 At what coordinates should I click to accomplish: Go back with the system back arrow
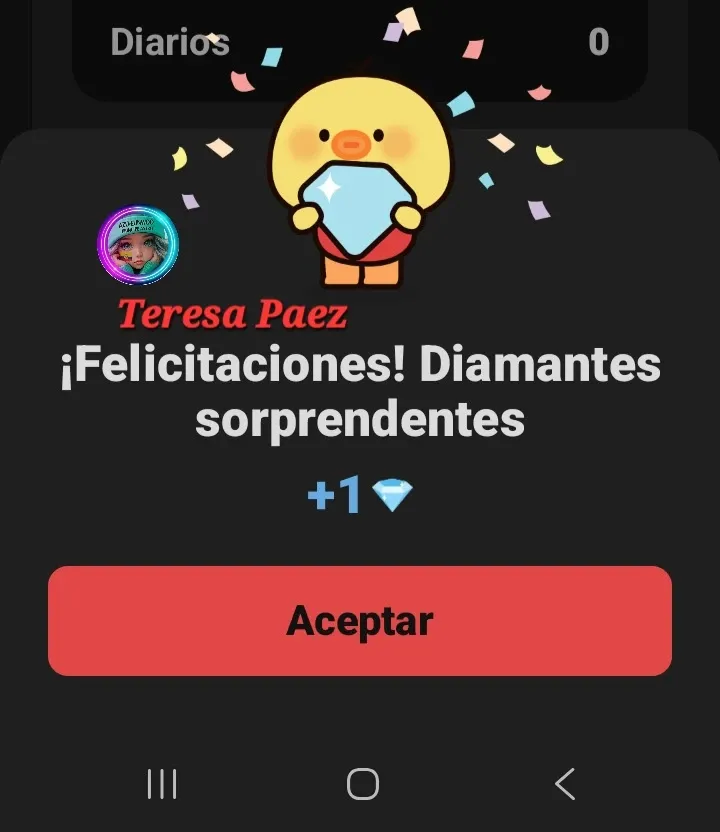coord(565,784)
